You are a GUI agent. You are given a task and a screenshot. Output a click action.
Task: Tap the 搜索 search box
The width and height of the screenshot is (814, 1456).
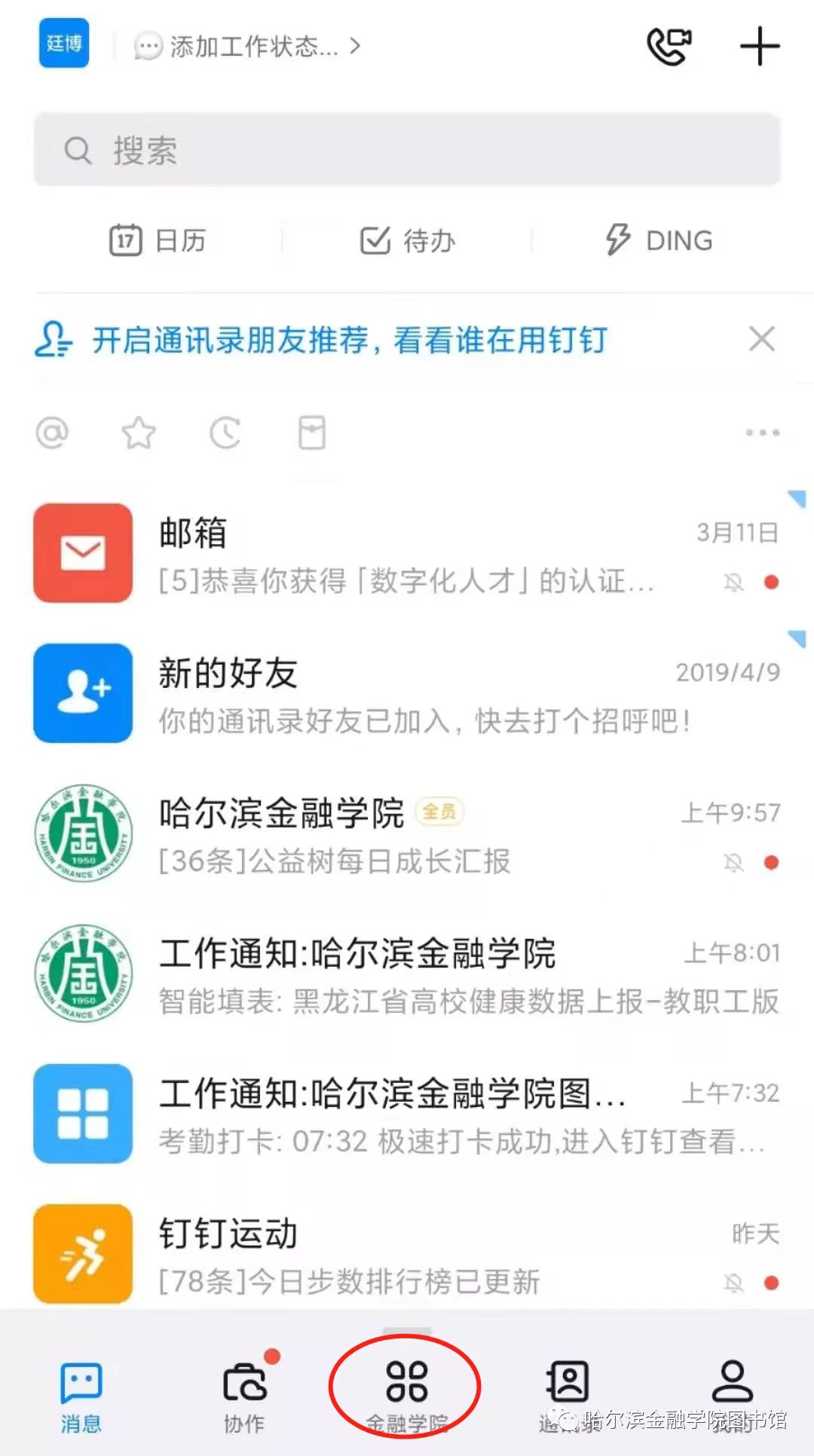pyautogui.click(x=407, y=150)
